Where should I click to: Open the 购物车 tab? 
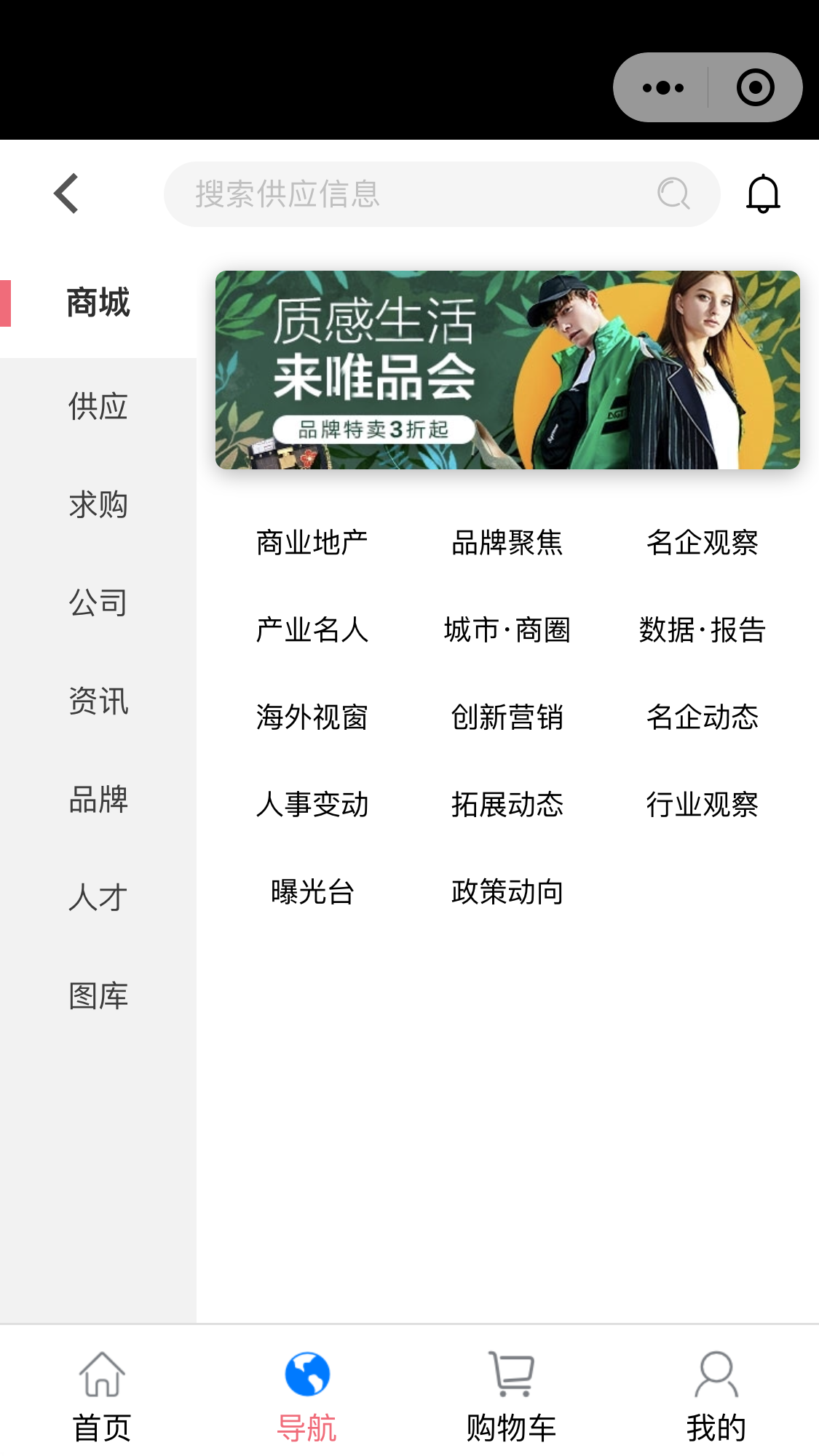(511, 1397)
